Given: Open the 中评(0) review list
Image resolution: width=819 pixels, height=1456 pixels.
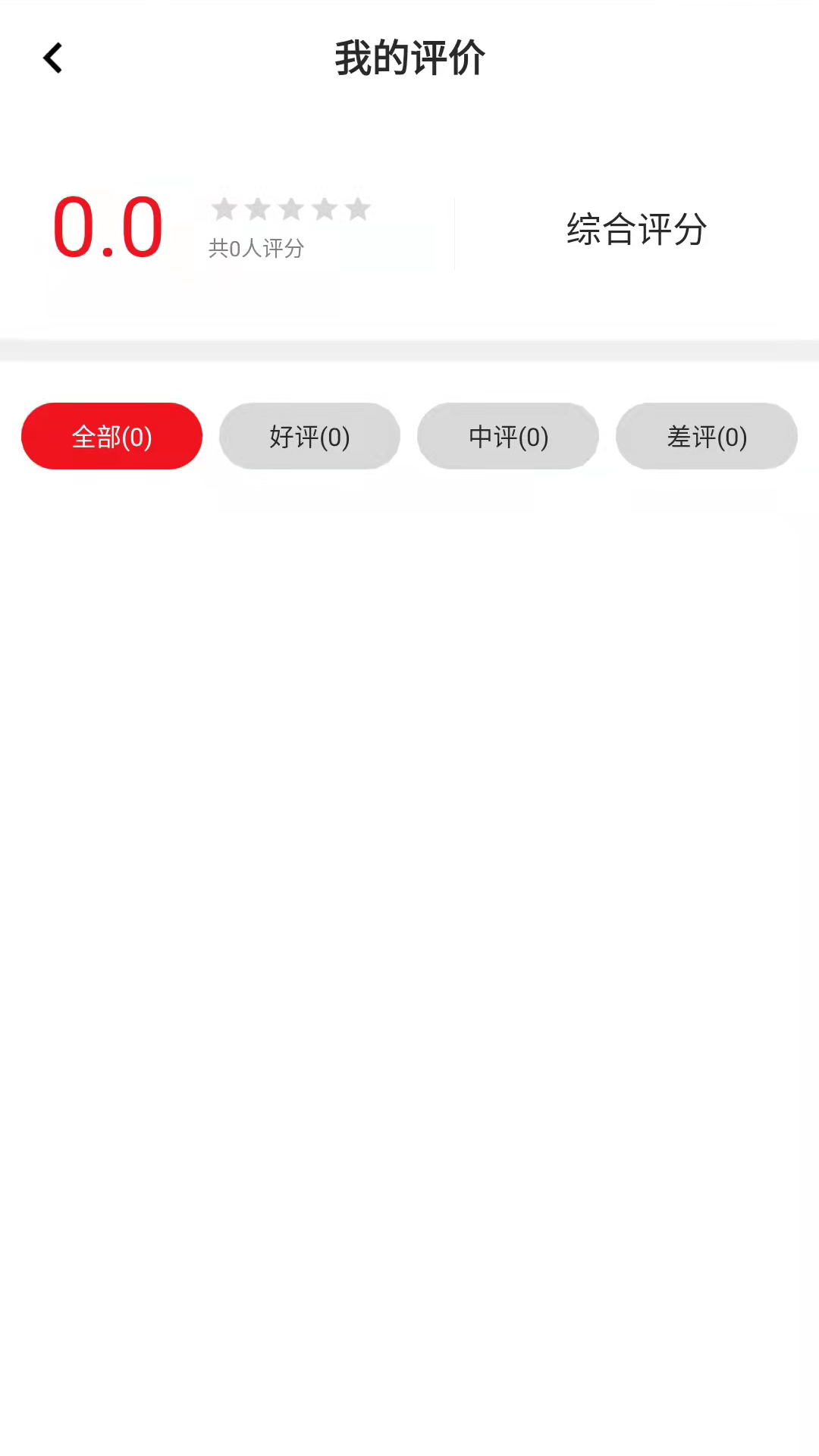Looking at the screenshot, I should pyautogui.click(x=508, y=436).
